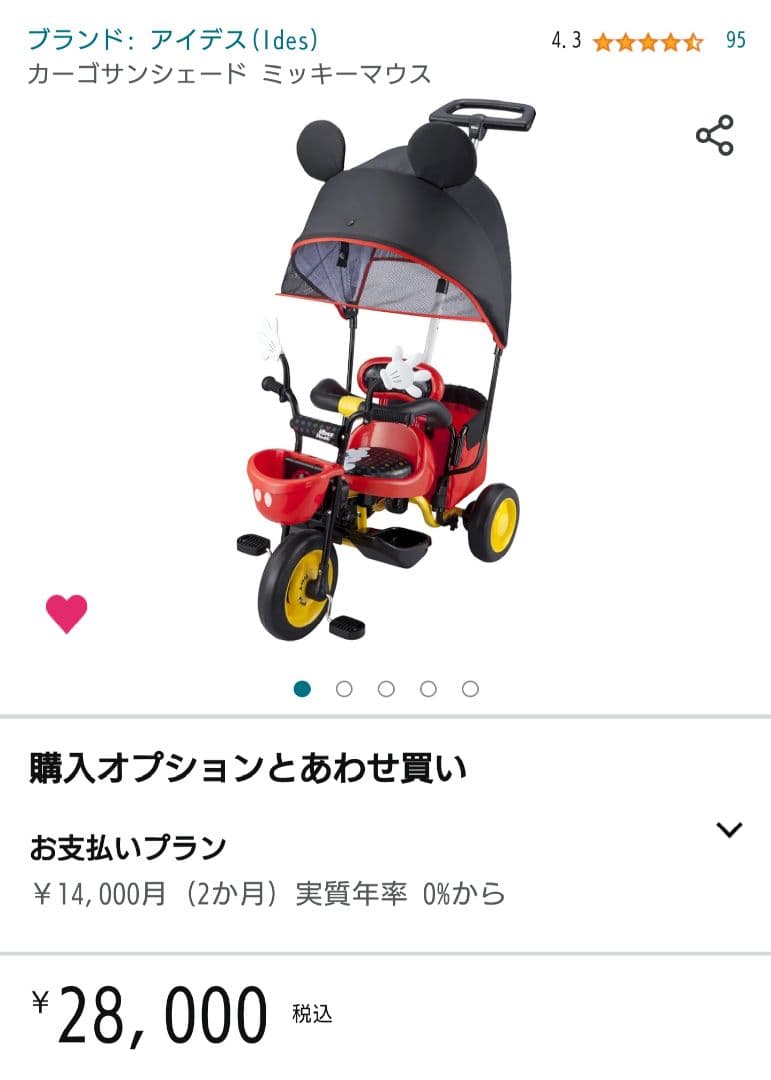Select the star rating icon

(646, 41)
